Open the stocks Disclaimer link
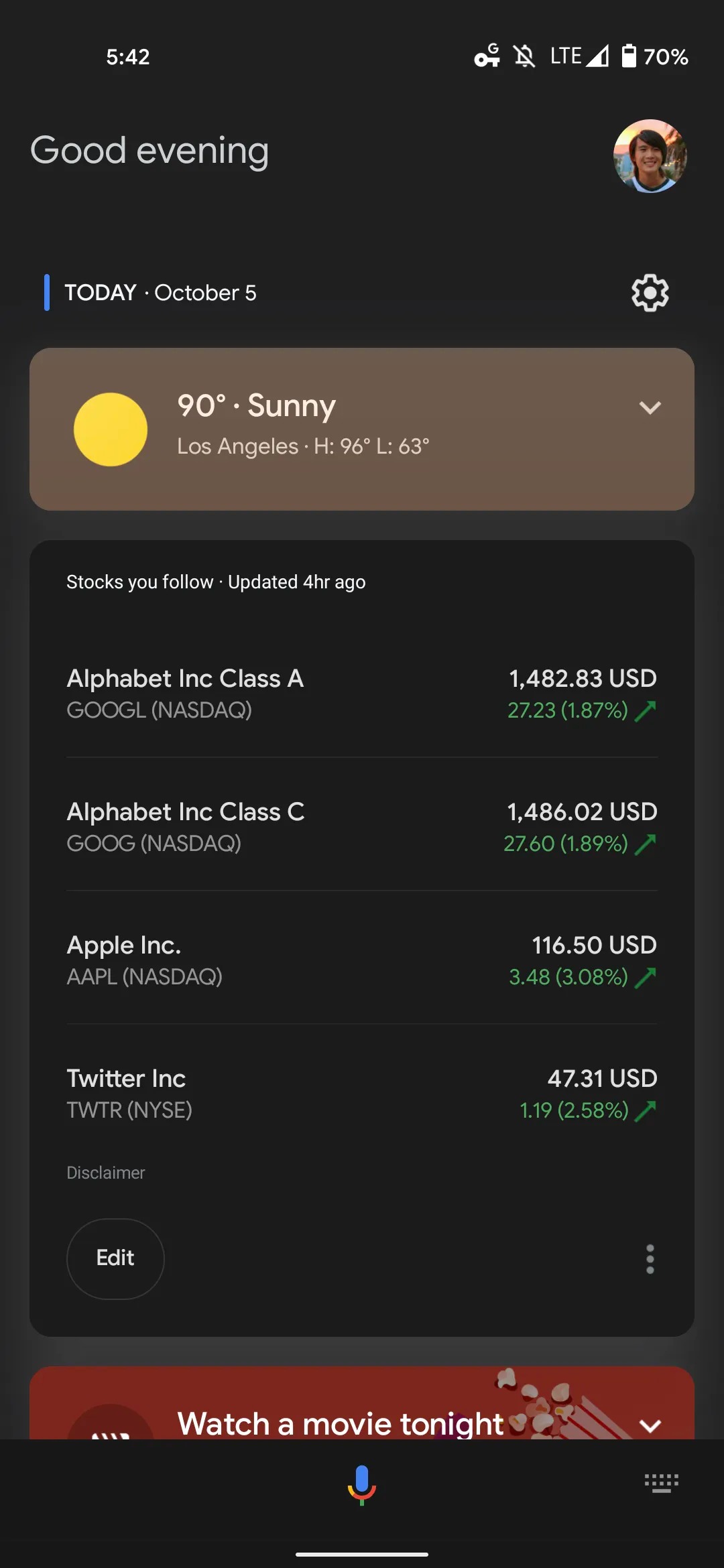The width and height of the screenshot is (724, 1568). point(105,1173)
